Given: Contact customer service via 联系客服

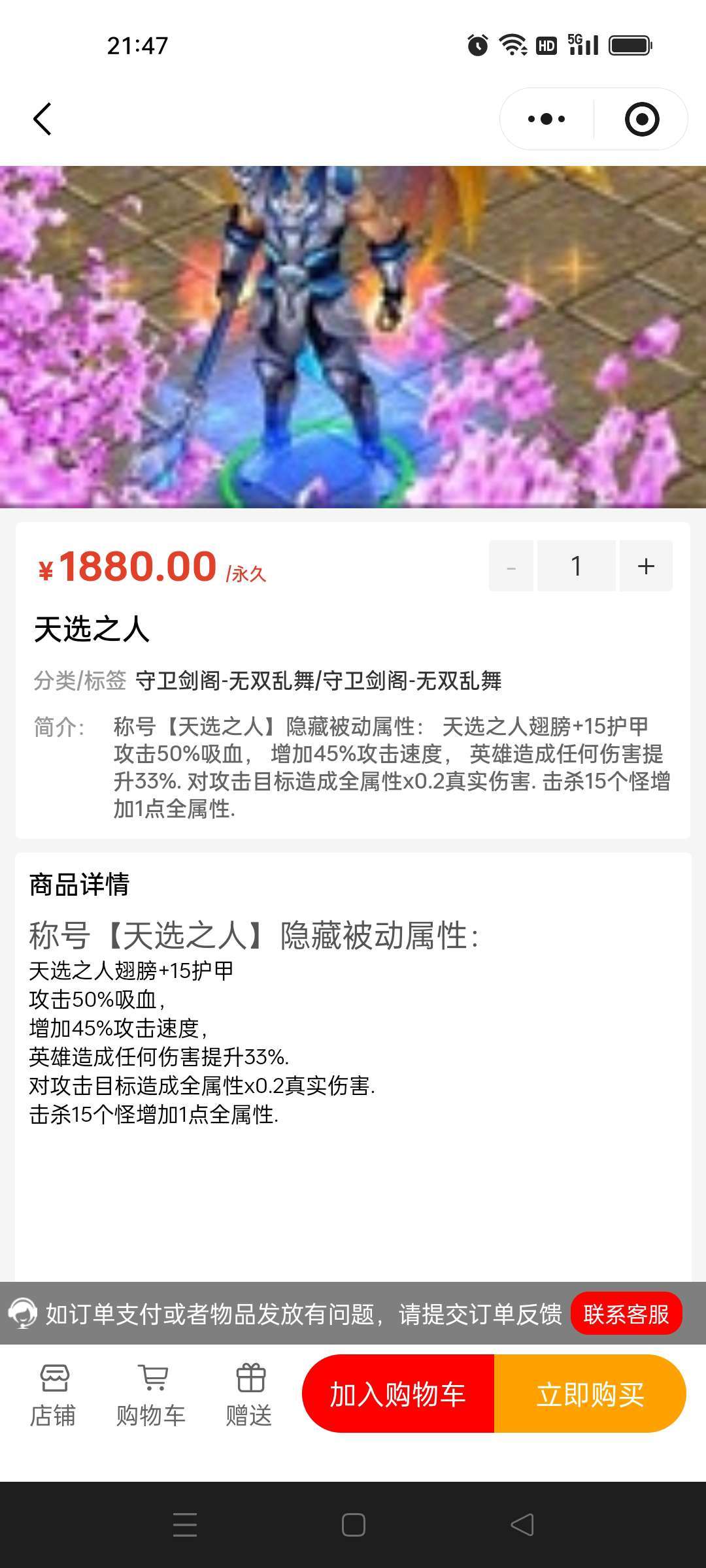Looking at the screenshot, I should click(626, 1314).
